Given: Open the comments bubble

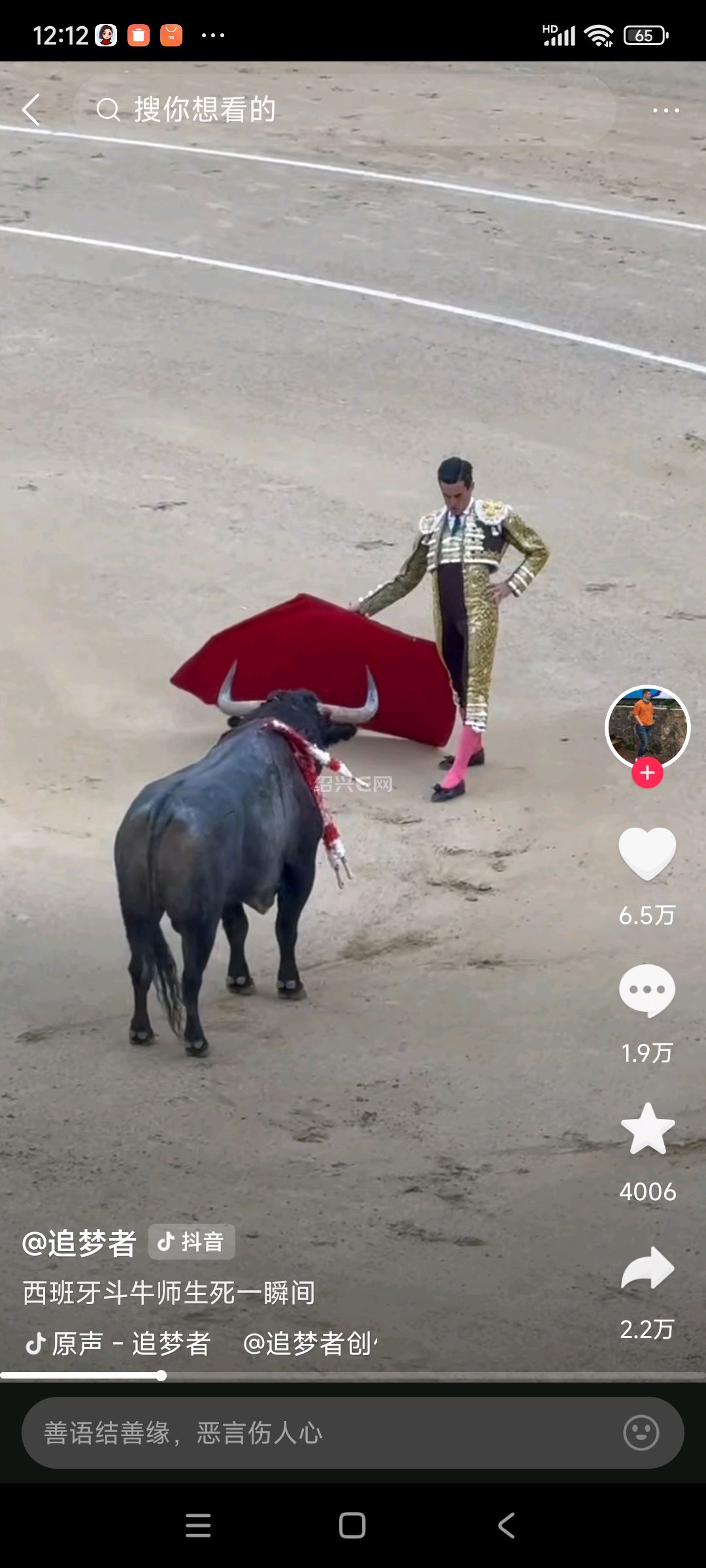Looking at the screenshot, I should (x=647, y=990).
